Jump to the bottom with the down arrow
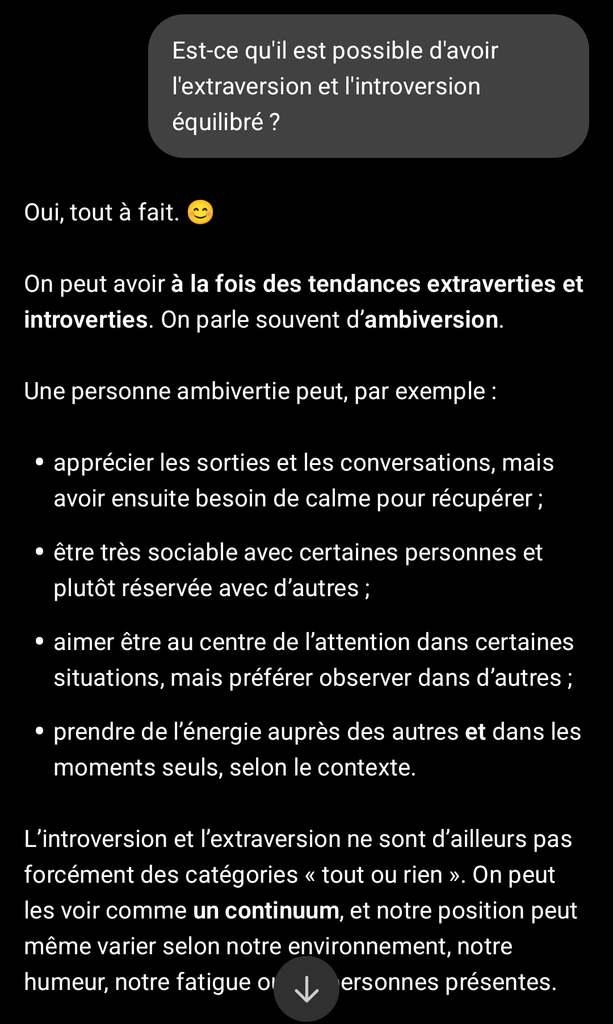The image size is (613, 1024). tap(306, 990)
